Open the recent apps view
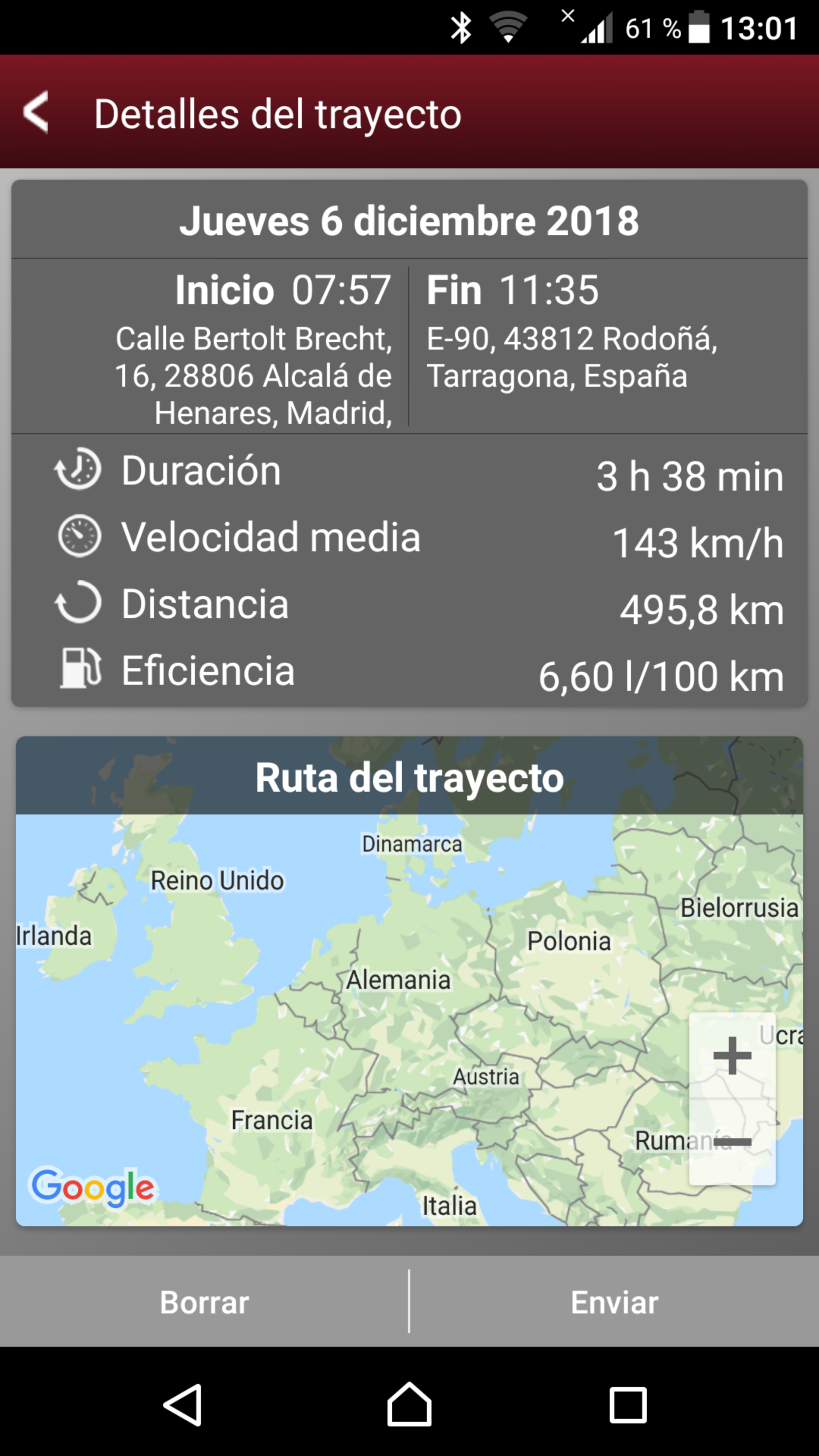819x1456 pixels. click(x=628, y=1404)
